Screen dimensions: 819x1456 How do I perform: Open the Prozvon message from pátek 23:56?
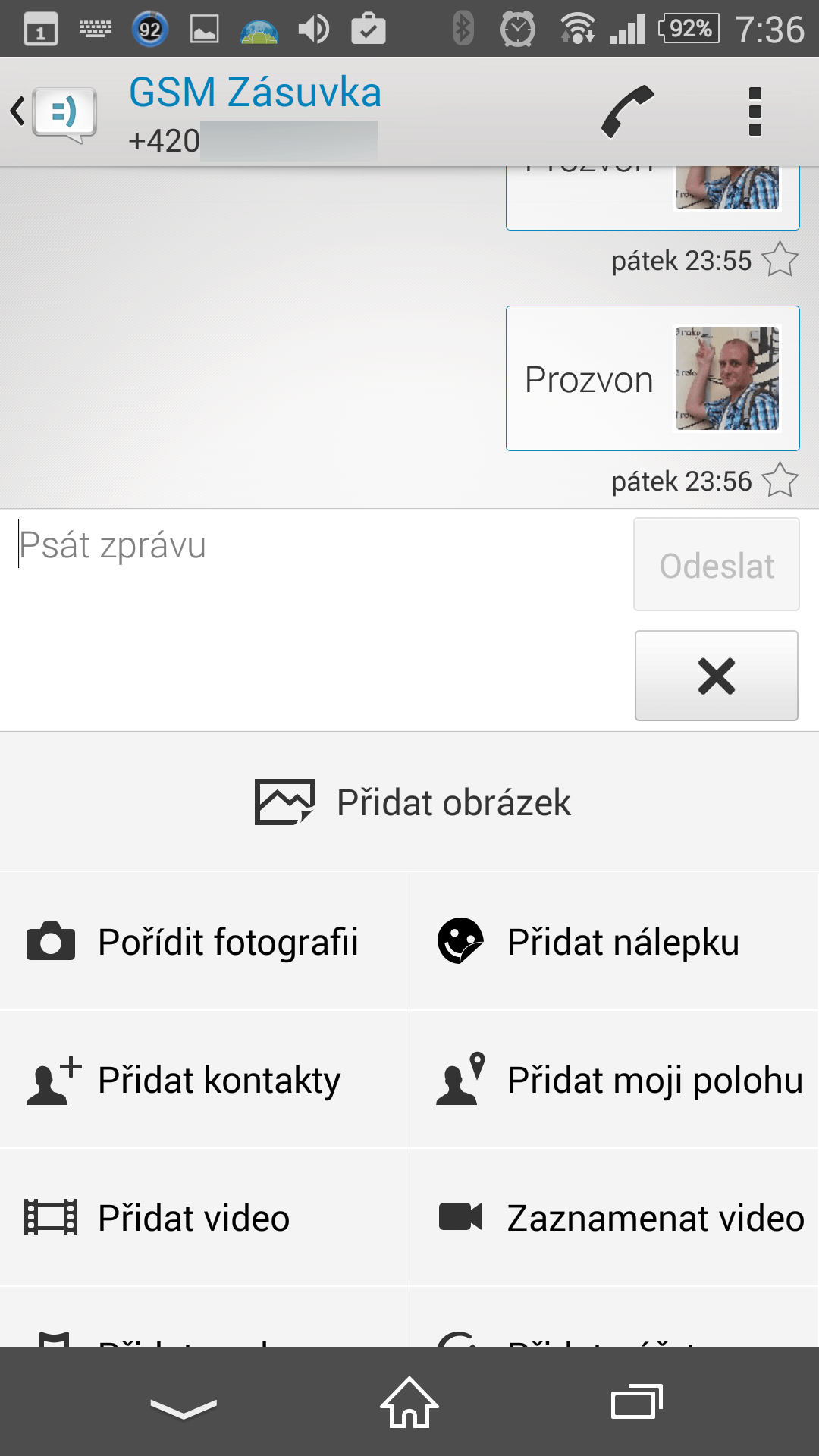pyautogui.click(x=653, y=378)
